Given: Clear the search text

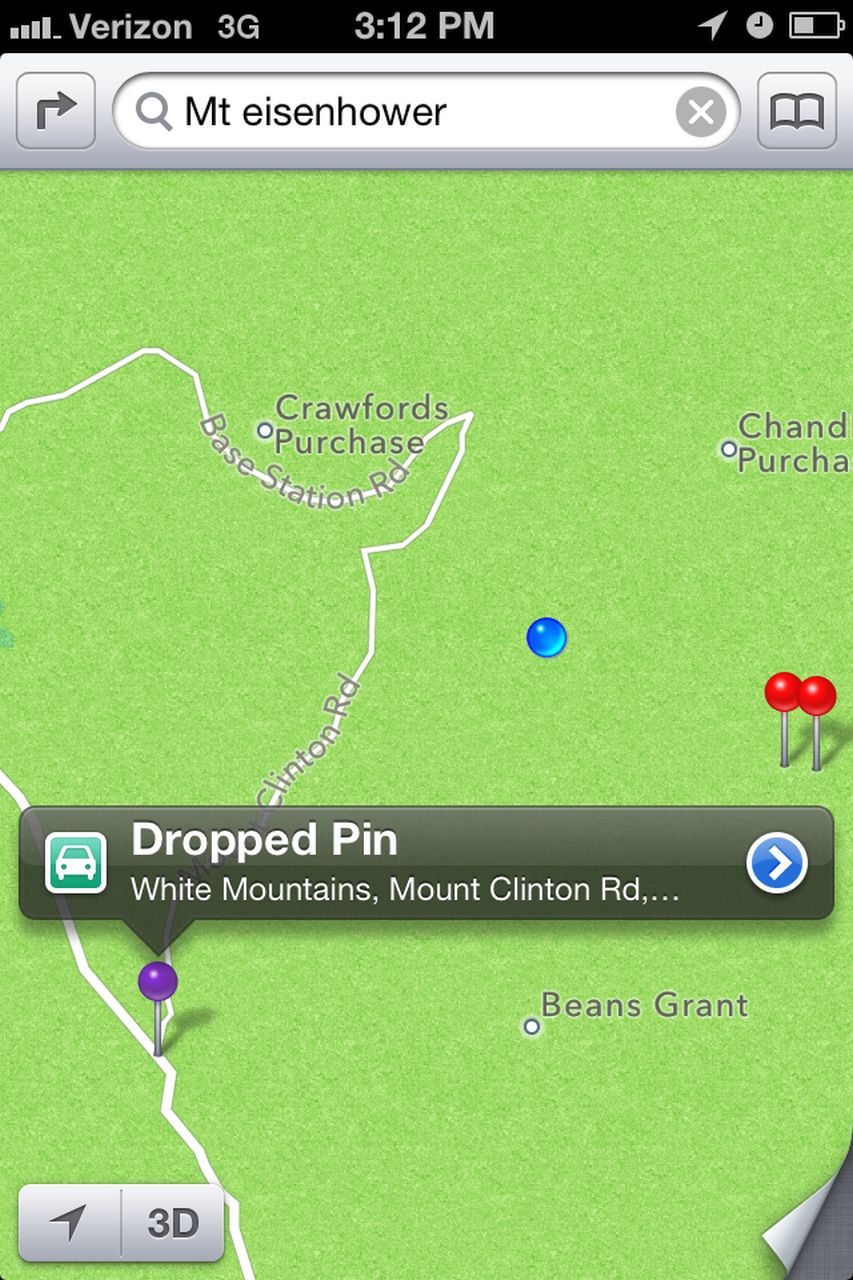Looking at the screenshot, I should (x=700, y=112).
